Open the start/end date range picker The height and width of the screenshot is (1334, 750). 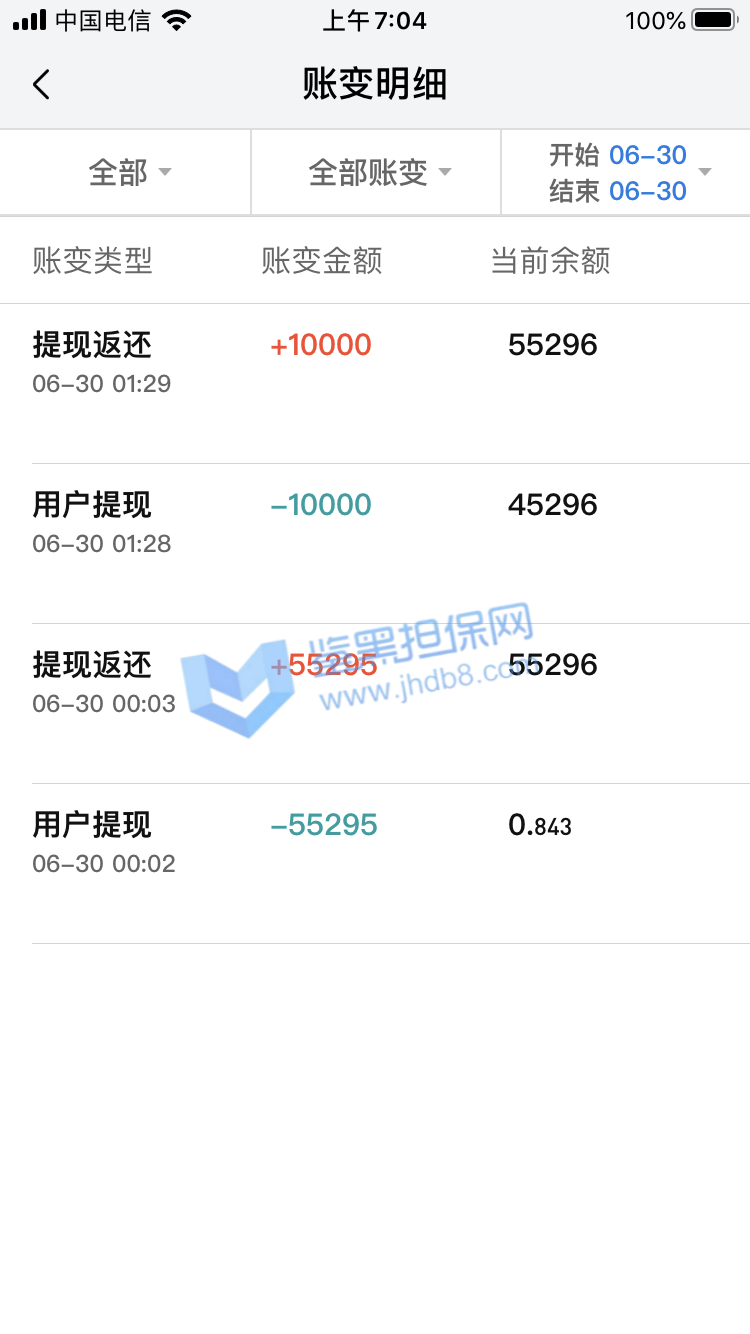point(628,172)
